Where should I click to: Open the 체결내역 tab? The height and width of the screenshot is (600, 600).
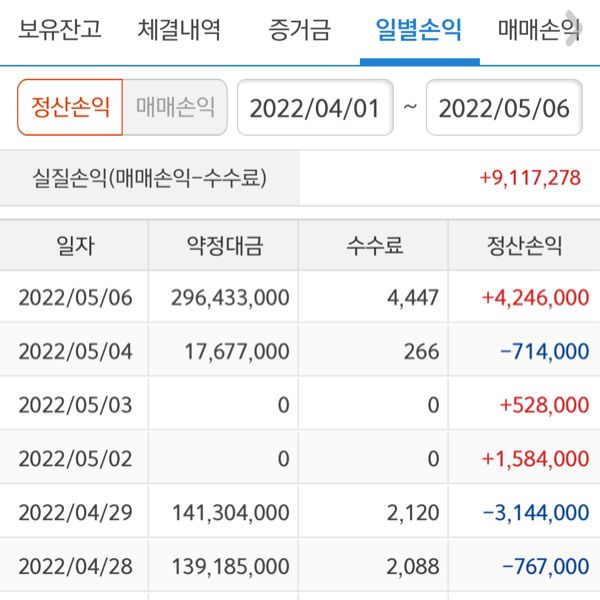(x=180, y=30)
